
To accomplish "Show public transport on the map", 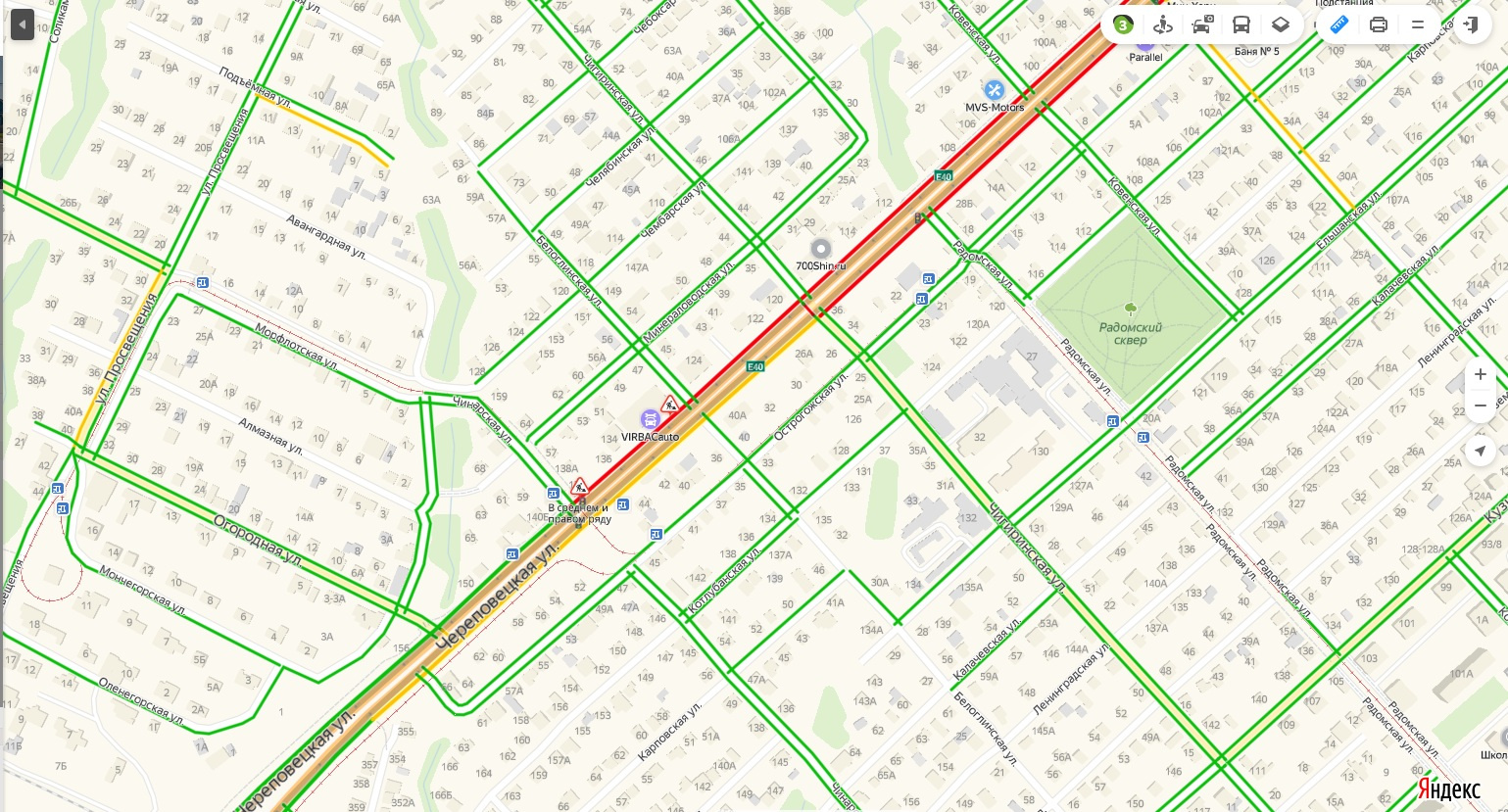I will [1241, 24].
